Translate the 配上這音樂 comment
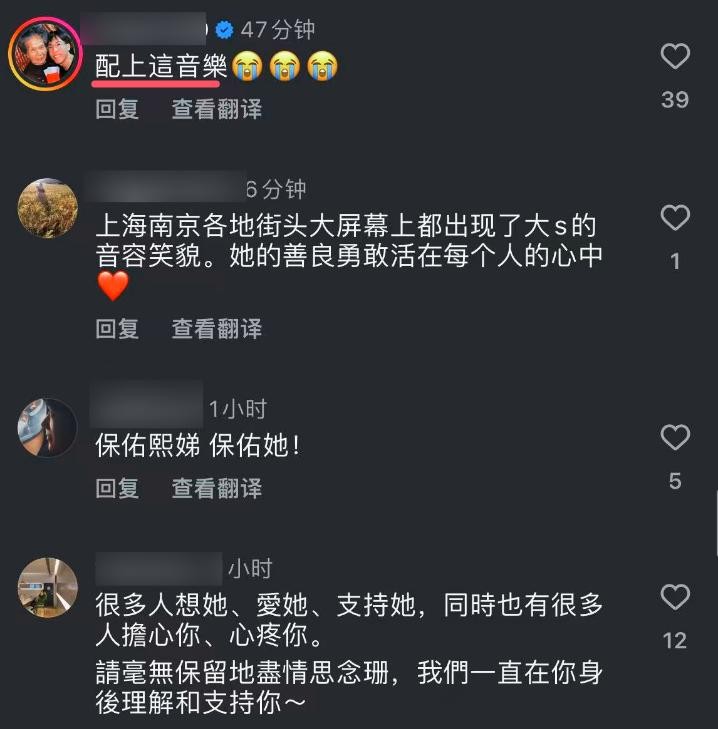Screen dimensions: 718x729 pyautogui.click(x=217, y=109)
